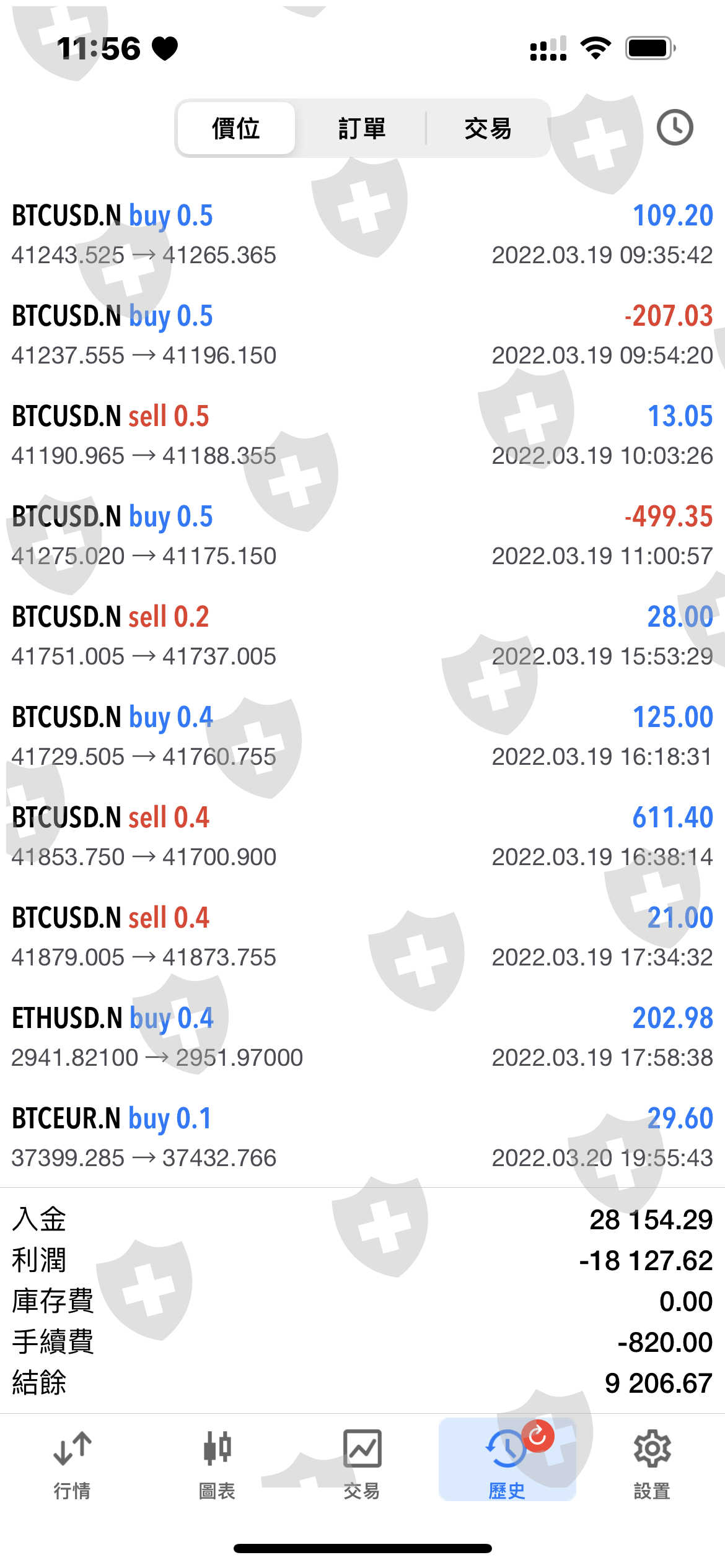Open BTCUSD.N sell 0.2 trade
Viewport: 725px width, 1568px height.
362,636
